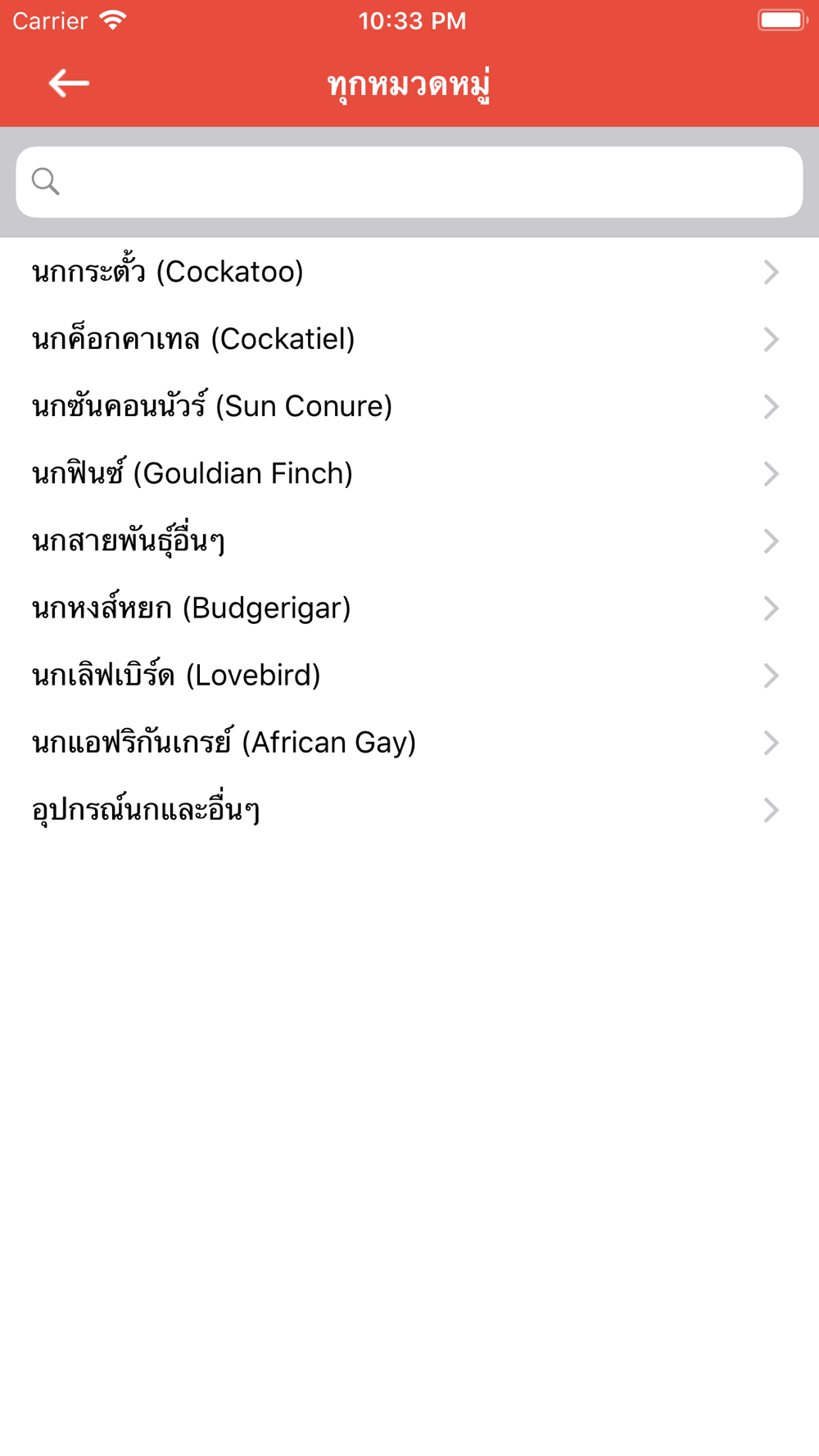Open the African Gay category row
Image resolution: width=819 pixels, height=1456 pixels.
(409, 742)
